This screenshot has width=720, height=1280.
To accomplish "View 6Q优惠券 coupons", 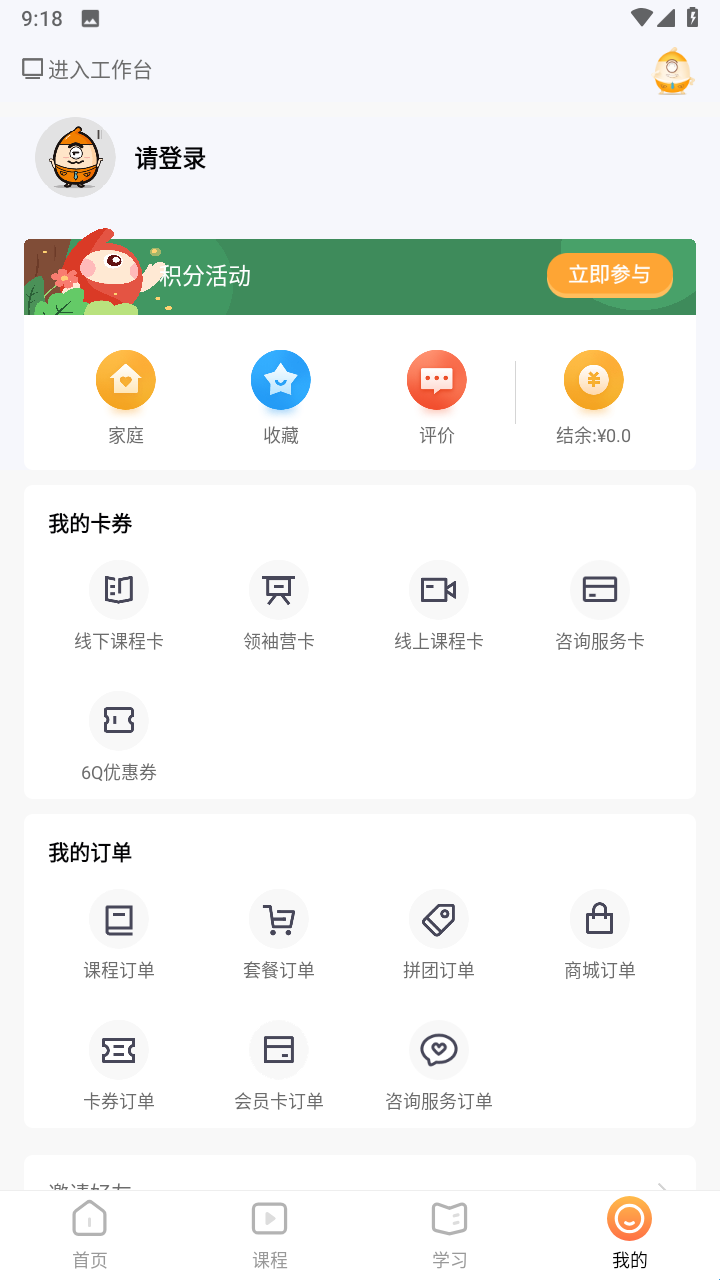I will coord(119,737).
